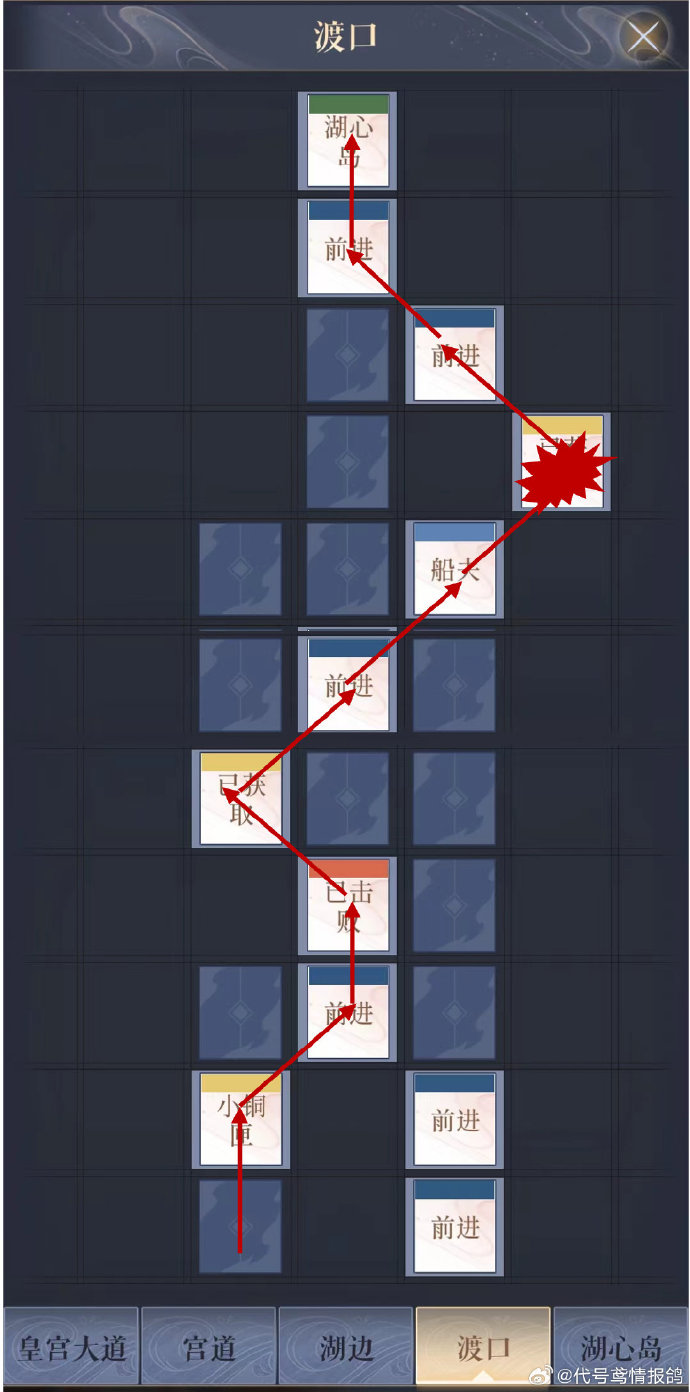690x1392 pixels.
Task: Switch to the 湖心岛 tab
Action: (620, 1347)
